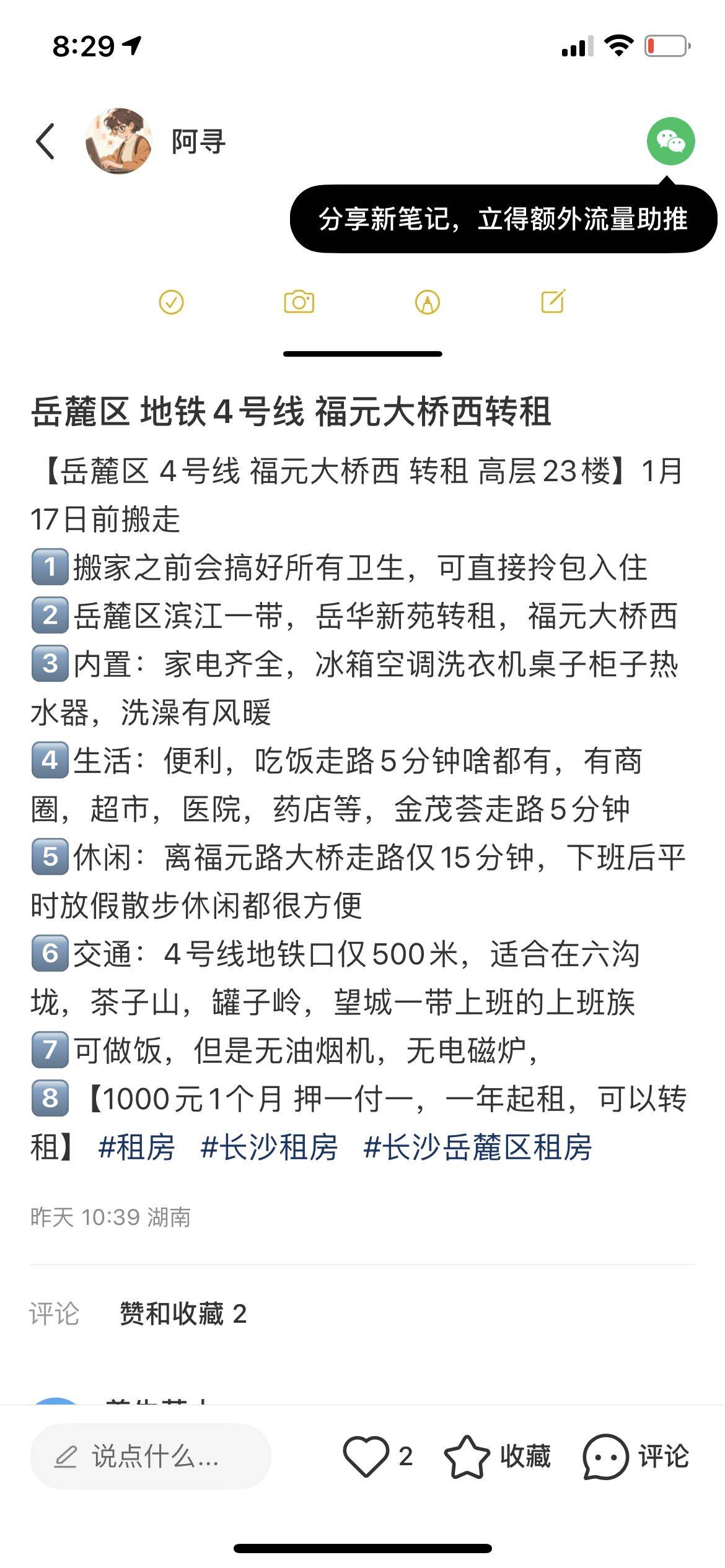
Task: Open 阿寻's profile avatar
Action: coord(119,141)
